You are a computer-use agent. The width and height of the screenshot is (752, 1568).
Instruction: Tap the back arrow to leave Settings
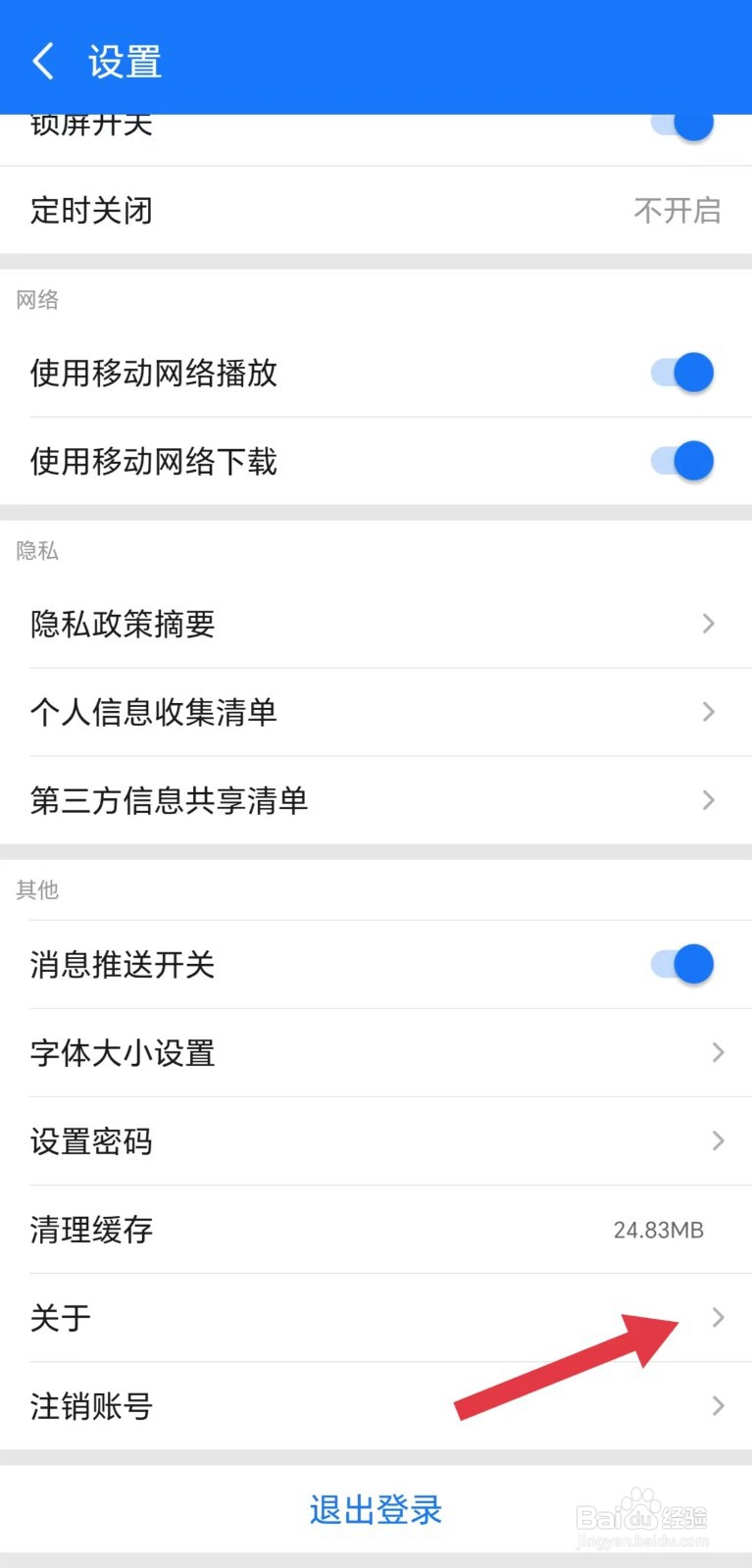point(43,60)
